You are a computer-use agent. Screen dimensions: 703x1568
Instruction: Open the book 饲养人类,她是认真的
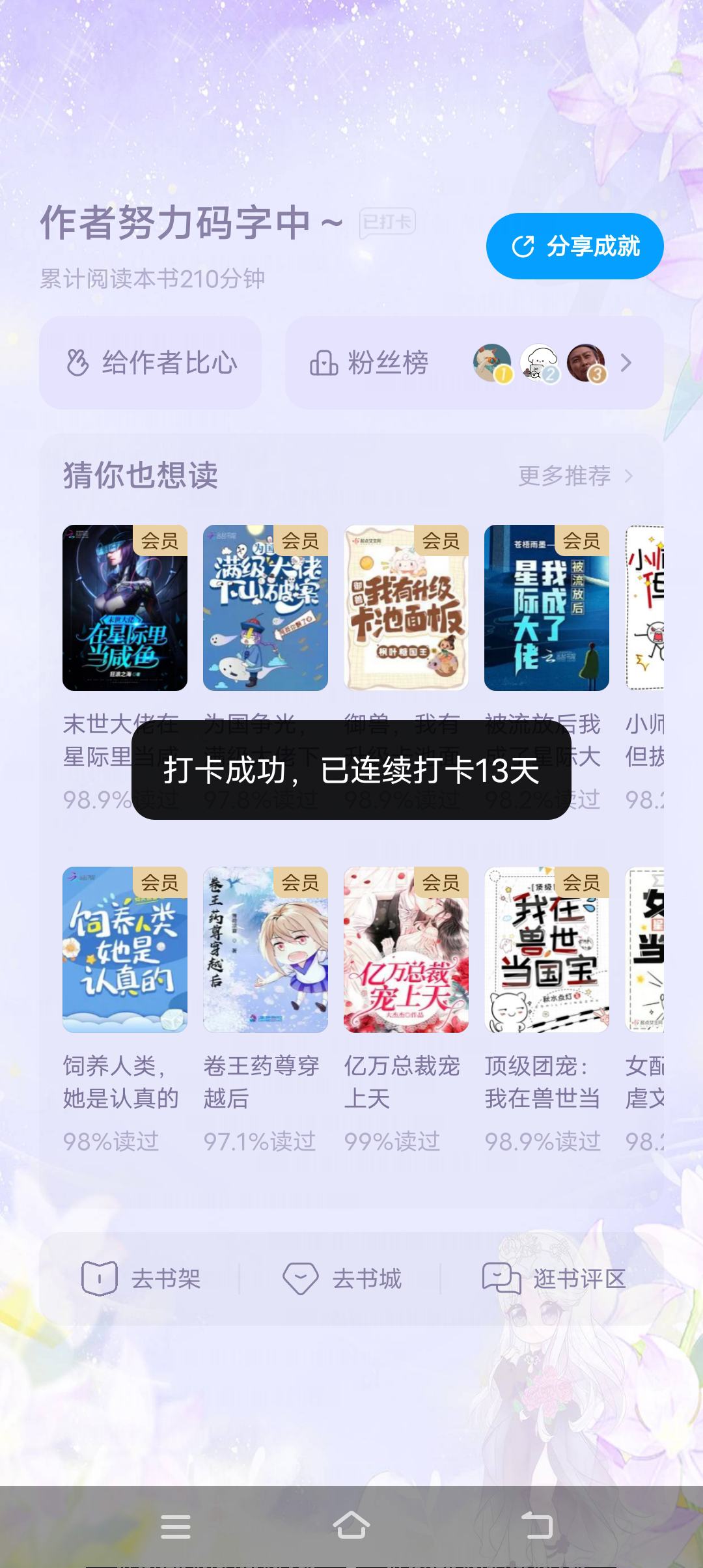coord(125,949)
